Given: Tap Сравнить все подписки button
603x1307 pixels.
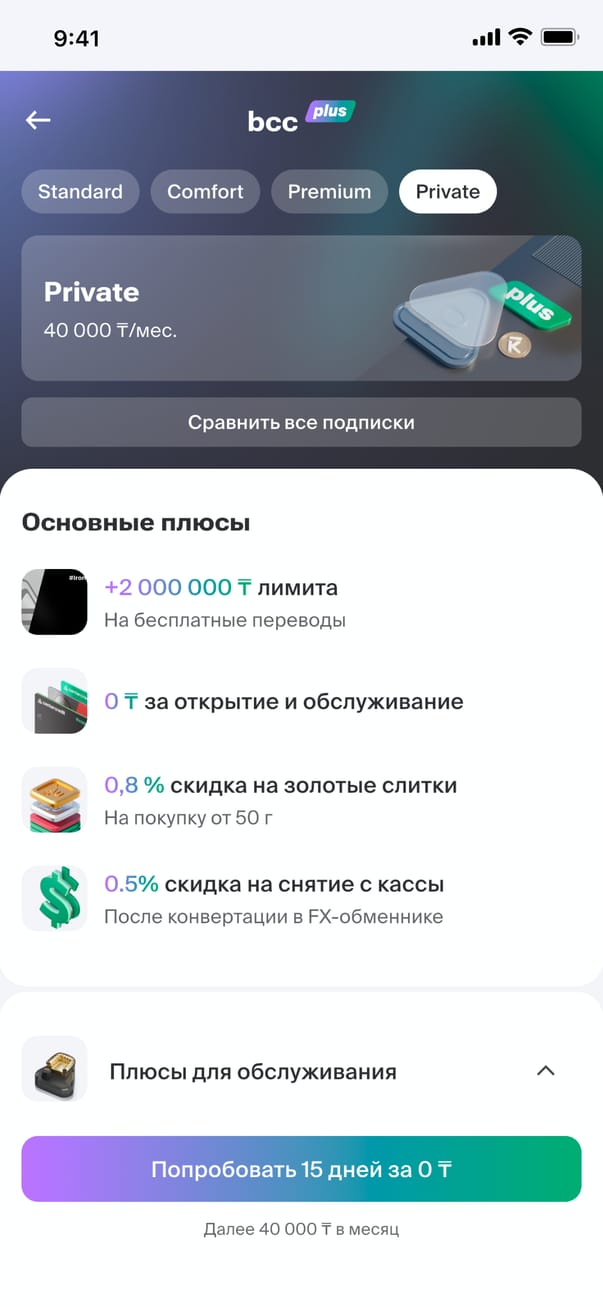Looking at the screenshot, I should (x=301, y=422).
